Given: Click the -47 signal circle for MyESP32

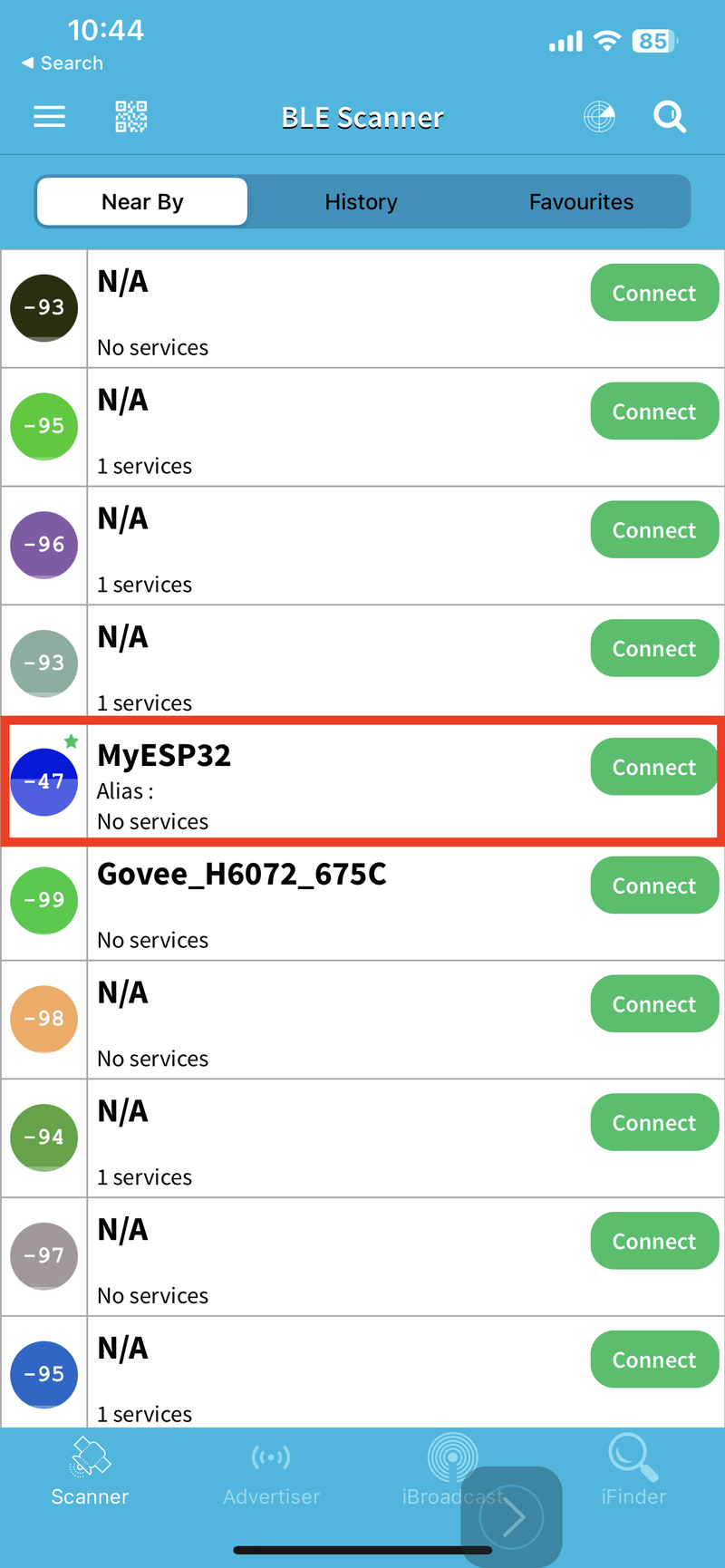Looking at the screenshot, I should coord(43,780).
